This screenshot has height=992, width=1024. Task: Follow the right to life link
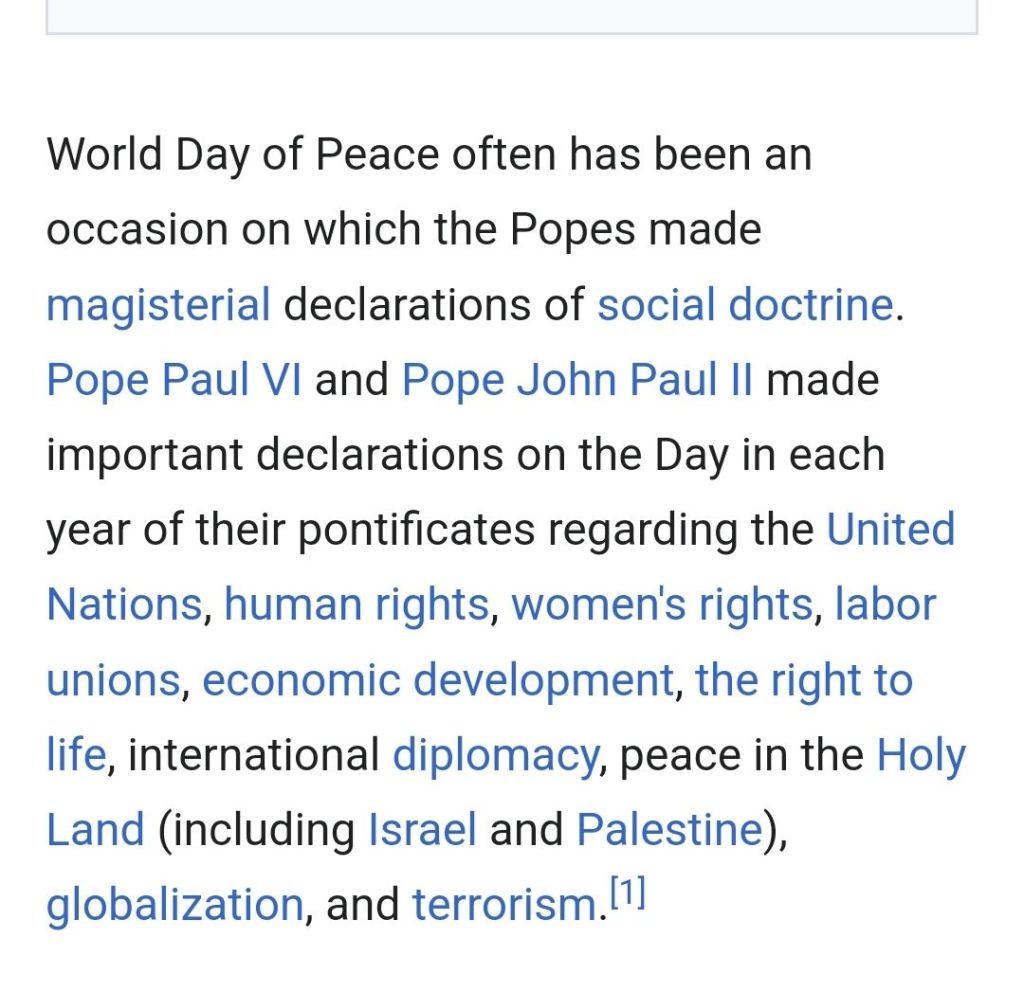(x=803, y=680)
